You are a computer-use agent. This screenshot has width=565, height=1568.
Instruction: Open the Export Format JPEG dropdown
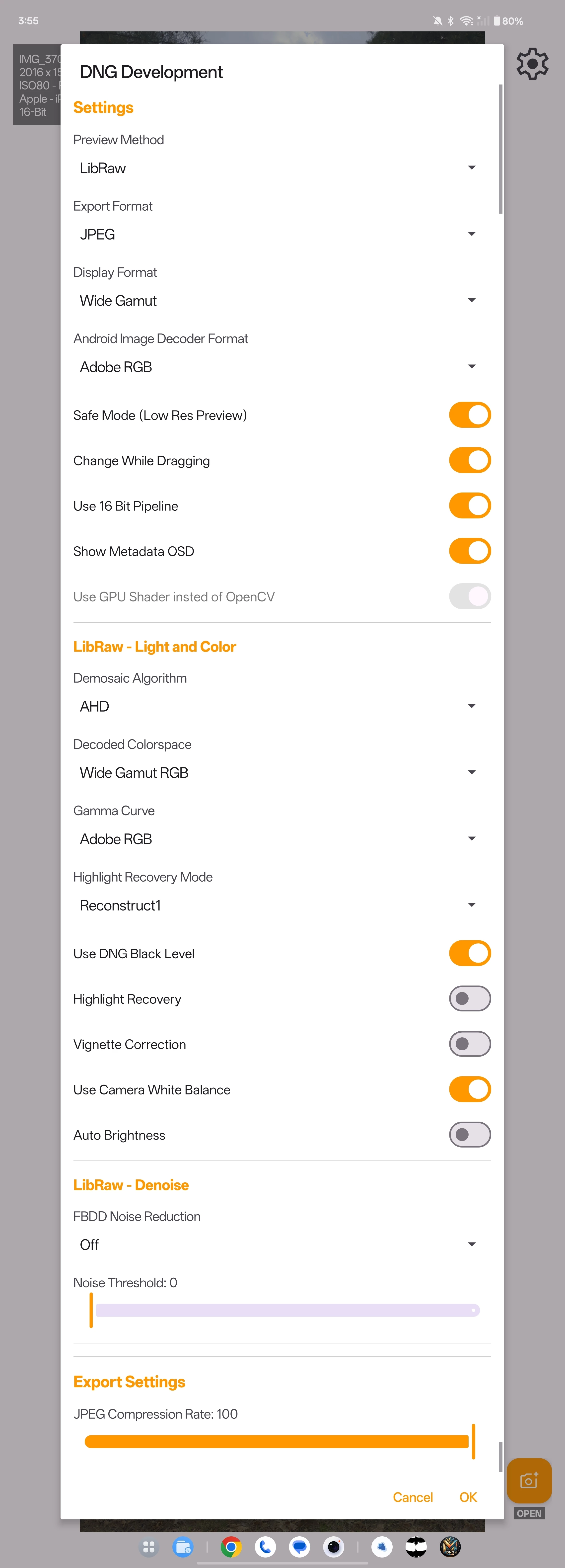tap(277, 234)
